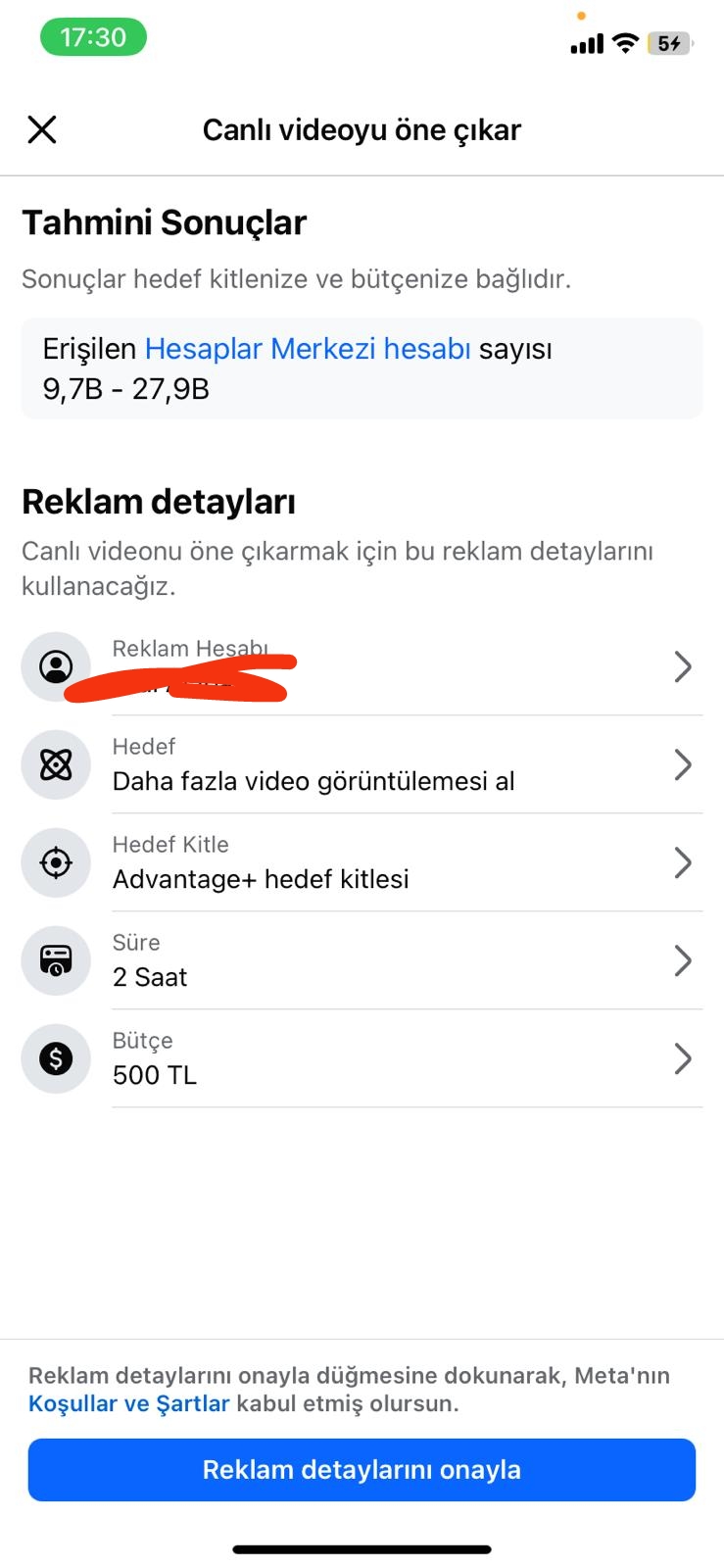Change the Hedef video görüntülemesi setting
Viewport: 724px width, 1568px height.
(x=362, y=764)
